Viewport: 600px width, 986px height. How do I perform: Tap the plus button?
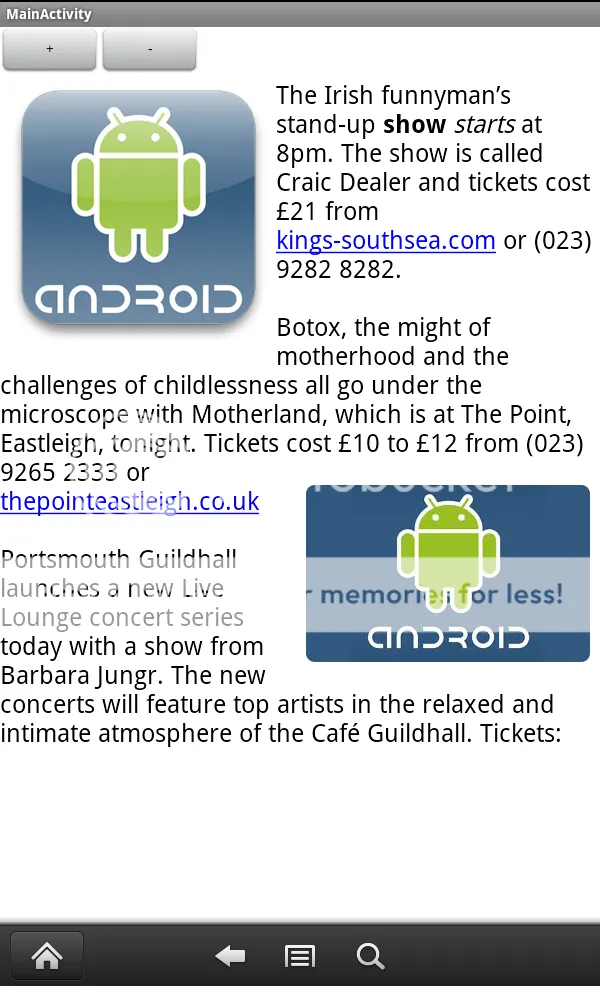pyautogui.click(x=50, y=50)
